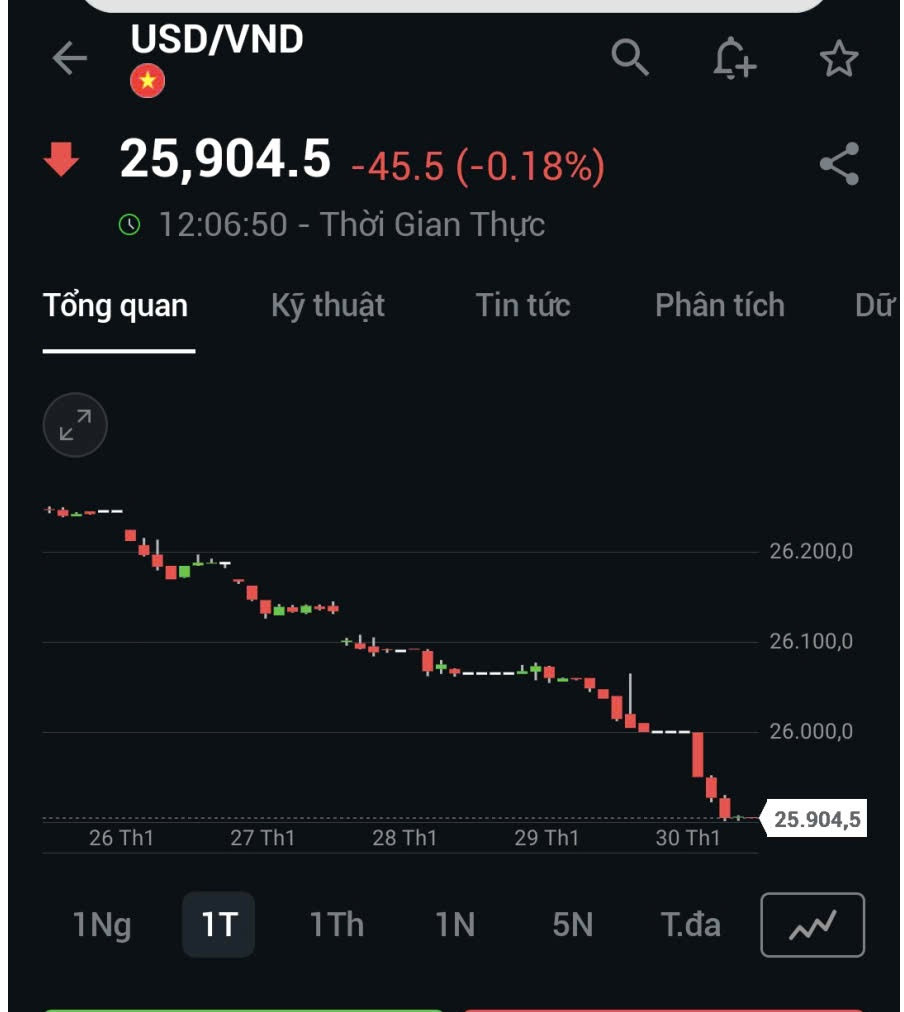Open the Phân tích tab
904x1012 pixels.
point(720,306)
